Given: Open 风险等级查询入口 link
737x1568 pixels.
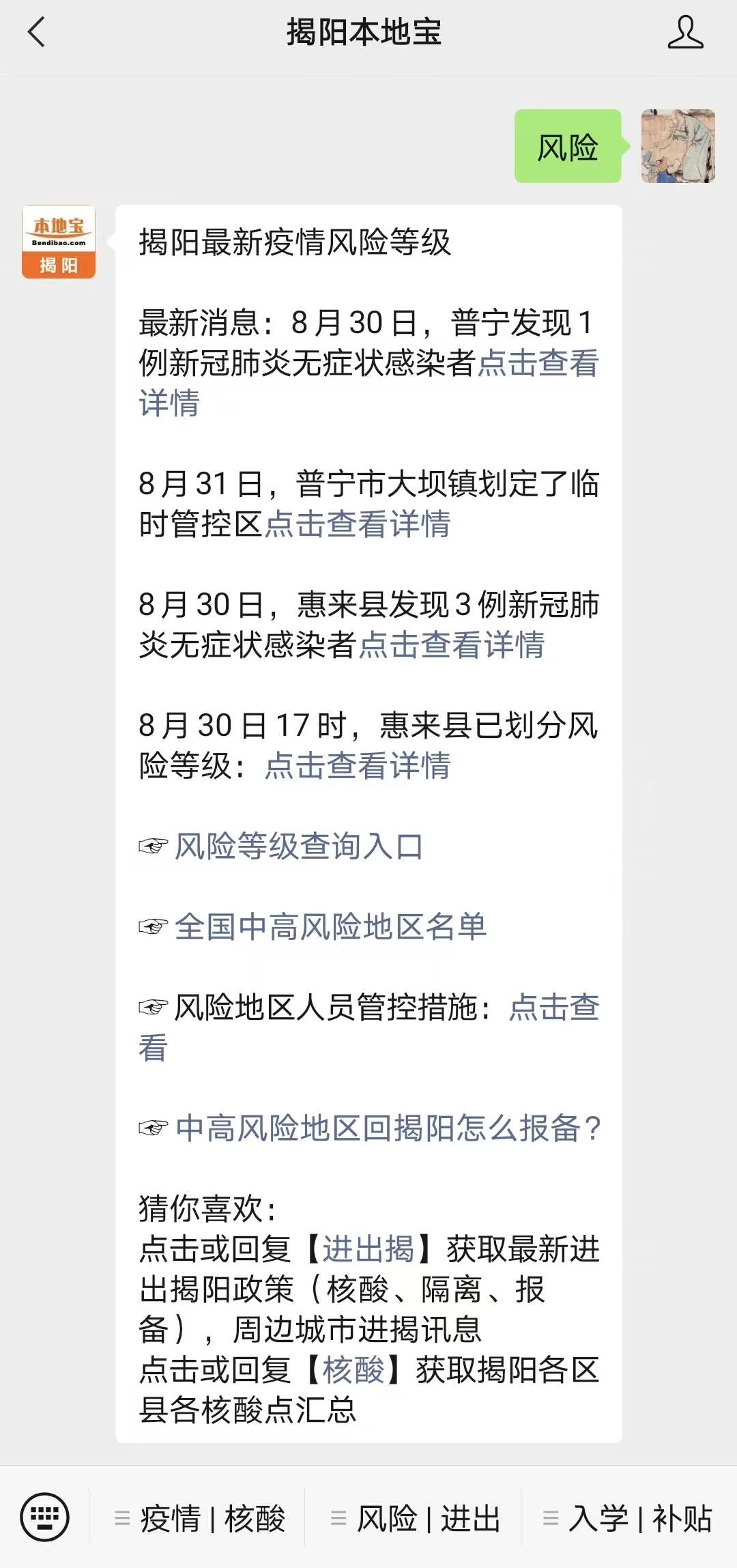Looking at the screenshot, I should click(298, 846).
